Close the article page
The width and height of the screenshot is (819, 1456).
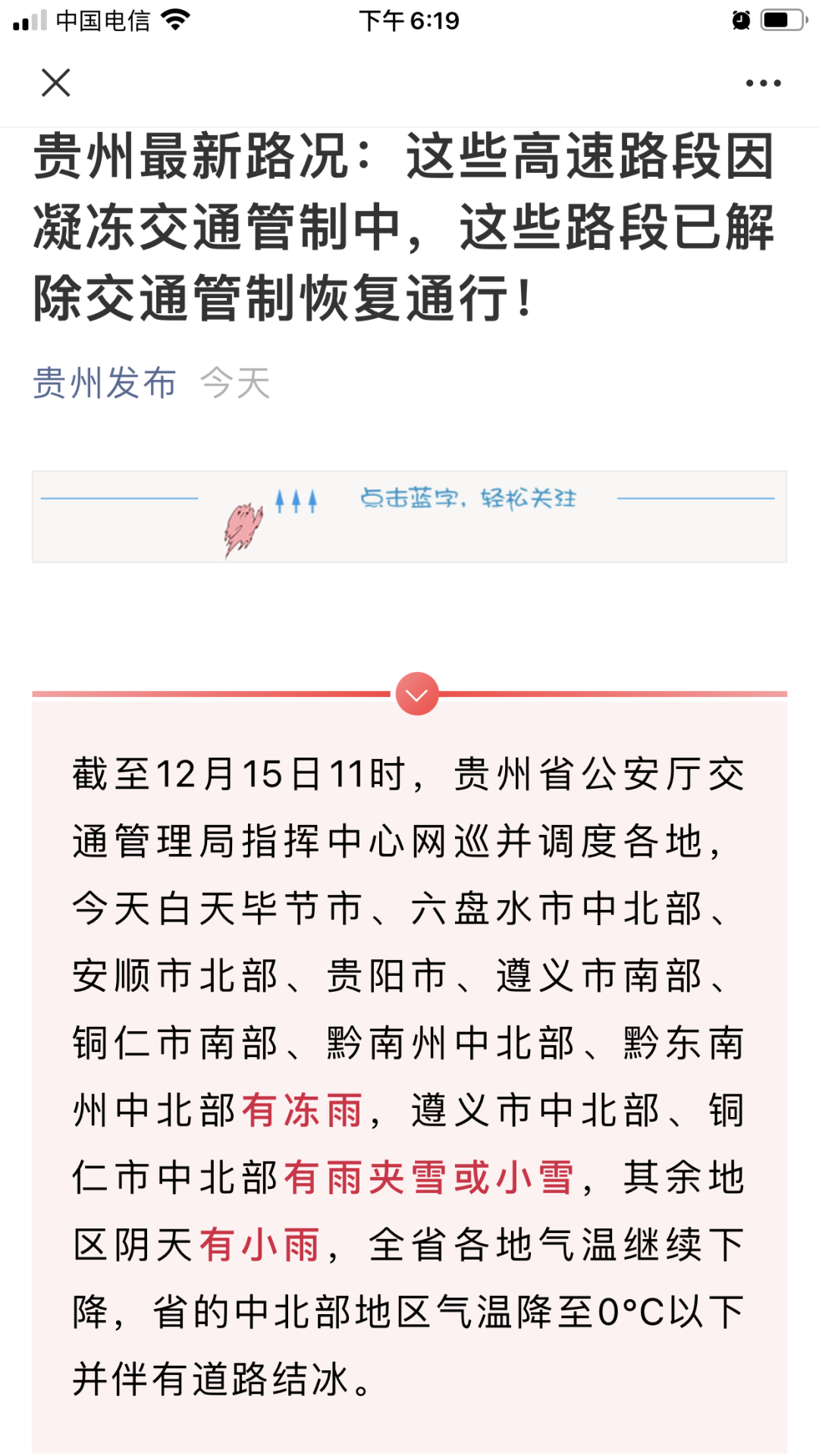(x=55, y=83)
